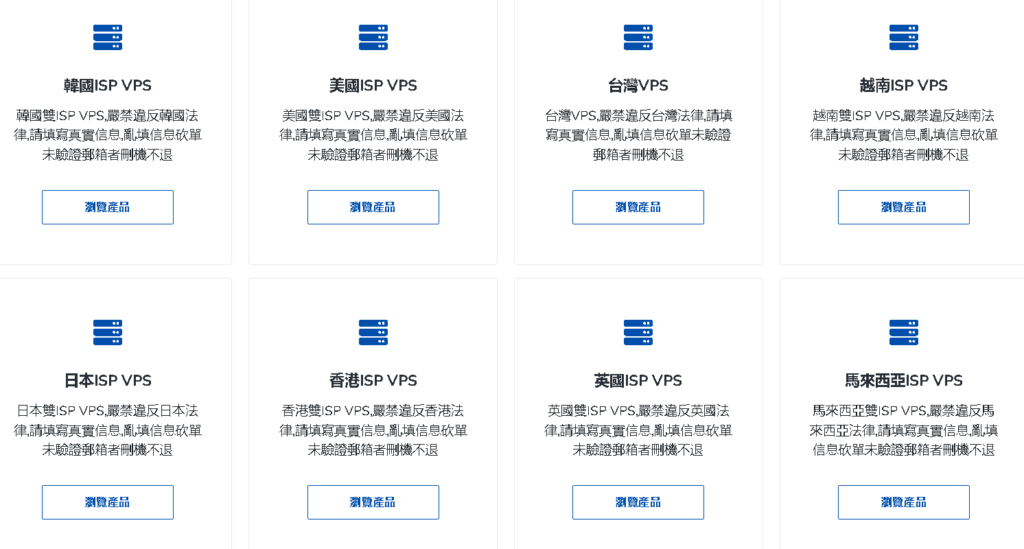The height and width of the screenshot is (549, 1024).
Task: Browse products under 台灣VPS
Action: 638,207
